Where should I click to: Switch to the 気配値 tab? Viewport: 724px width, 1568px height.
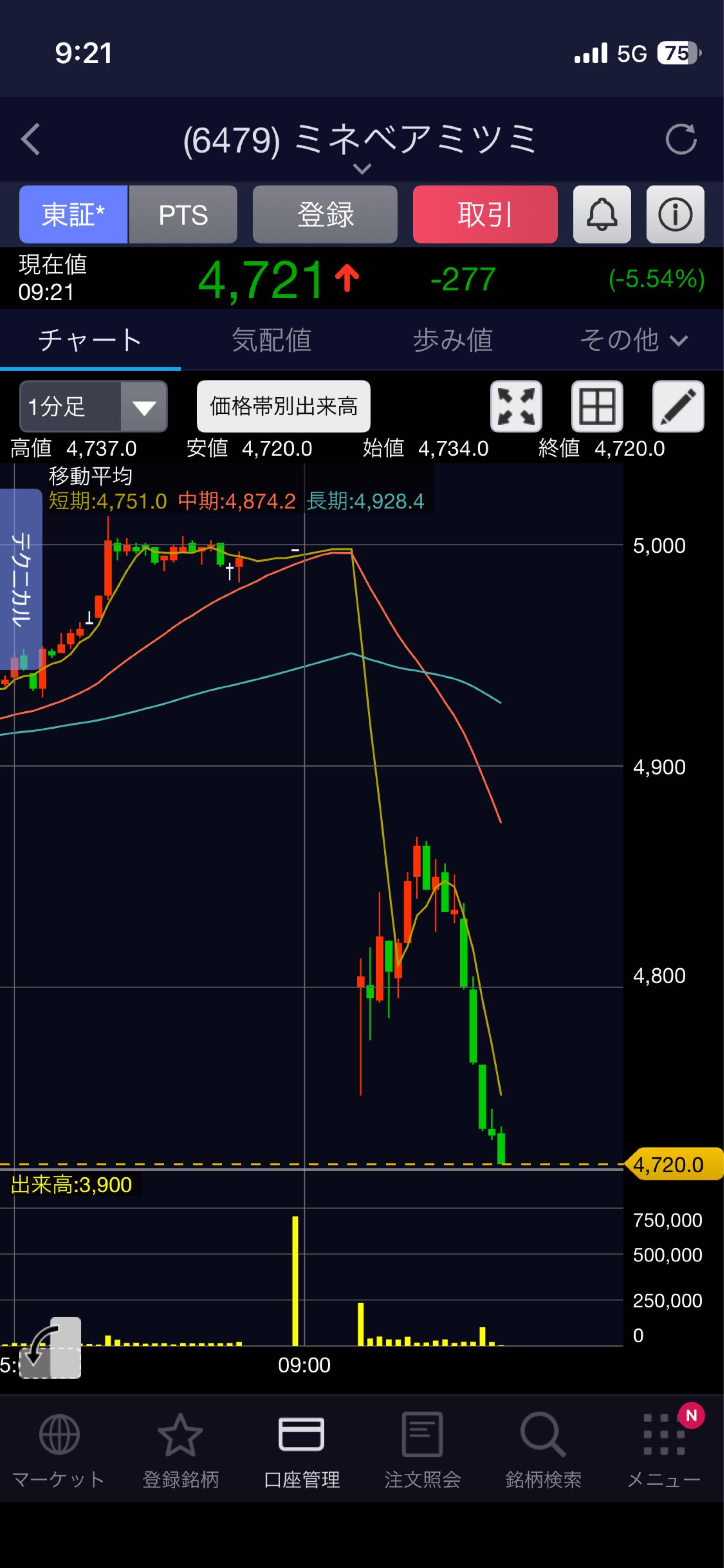pyautogui.click(x=271, y=340)
